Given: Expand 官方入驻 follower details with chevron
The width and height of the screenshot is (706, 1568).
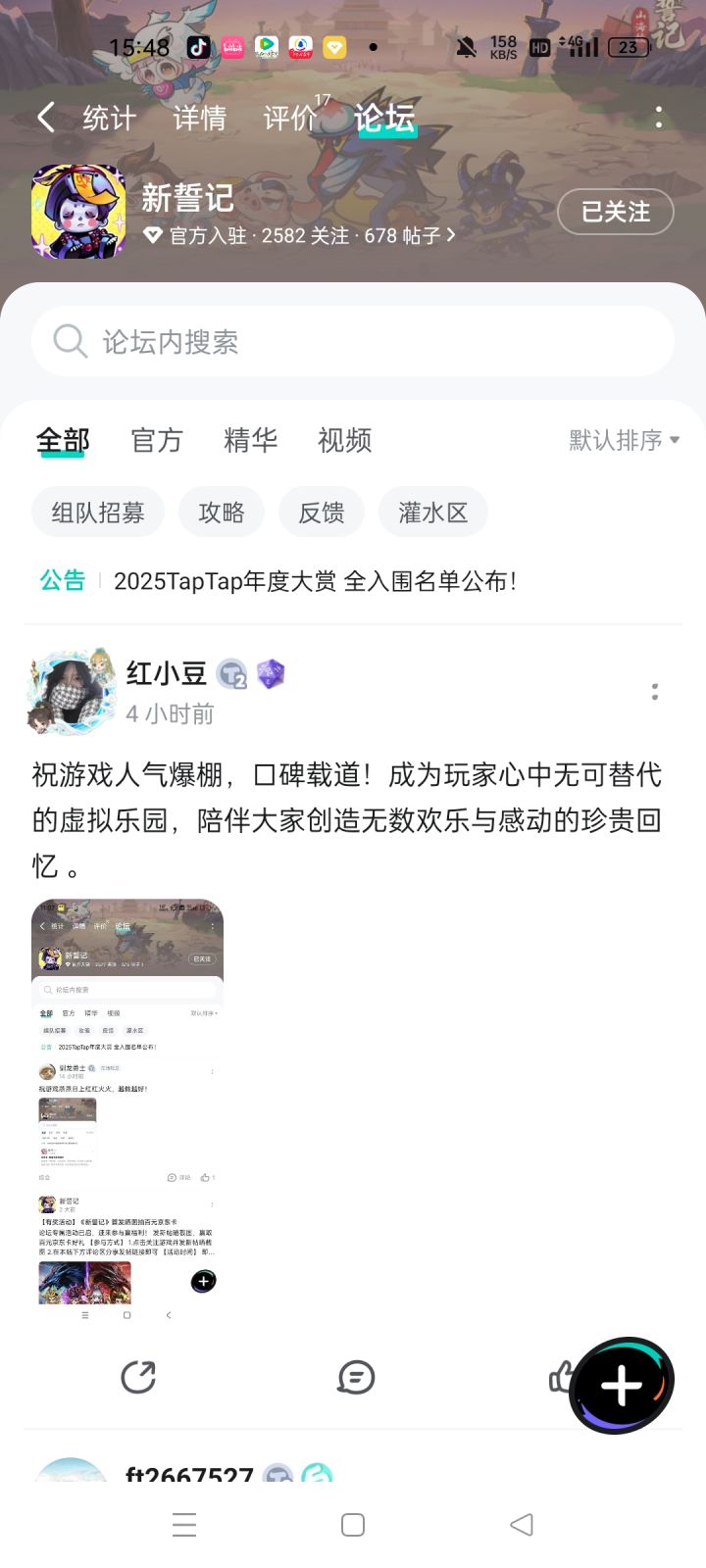Looking at the screenshot, I should click(x=450, y=235).
